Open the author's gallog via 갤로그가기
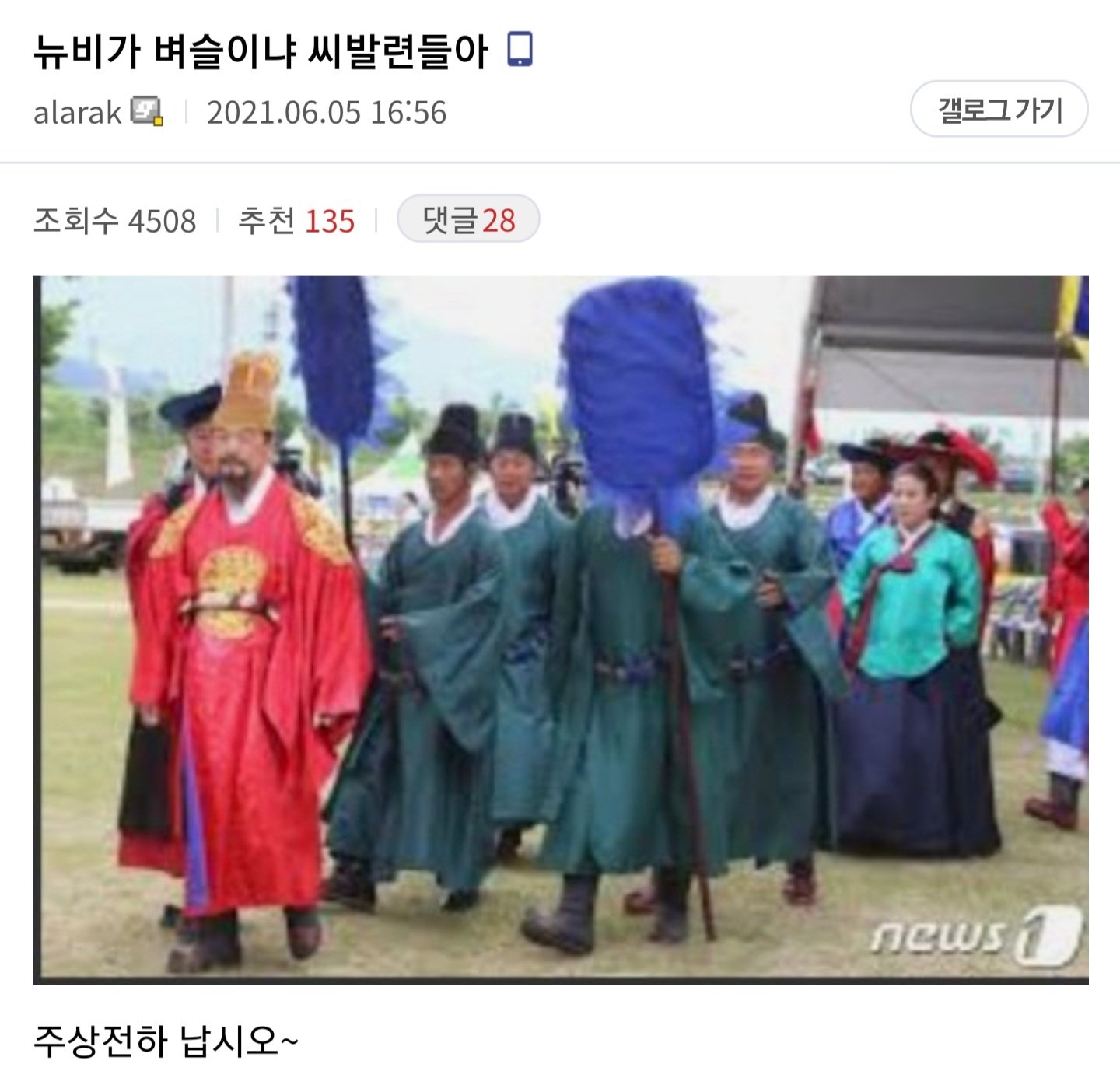1120x1085 pixels. click(x=999, y=110)
